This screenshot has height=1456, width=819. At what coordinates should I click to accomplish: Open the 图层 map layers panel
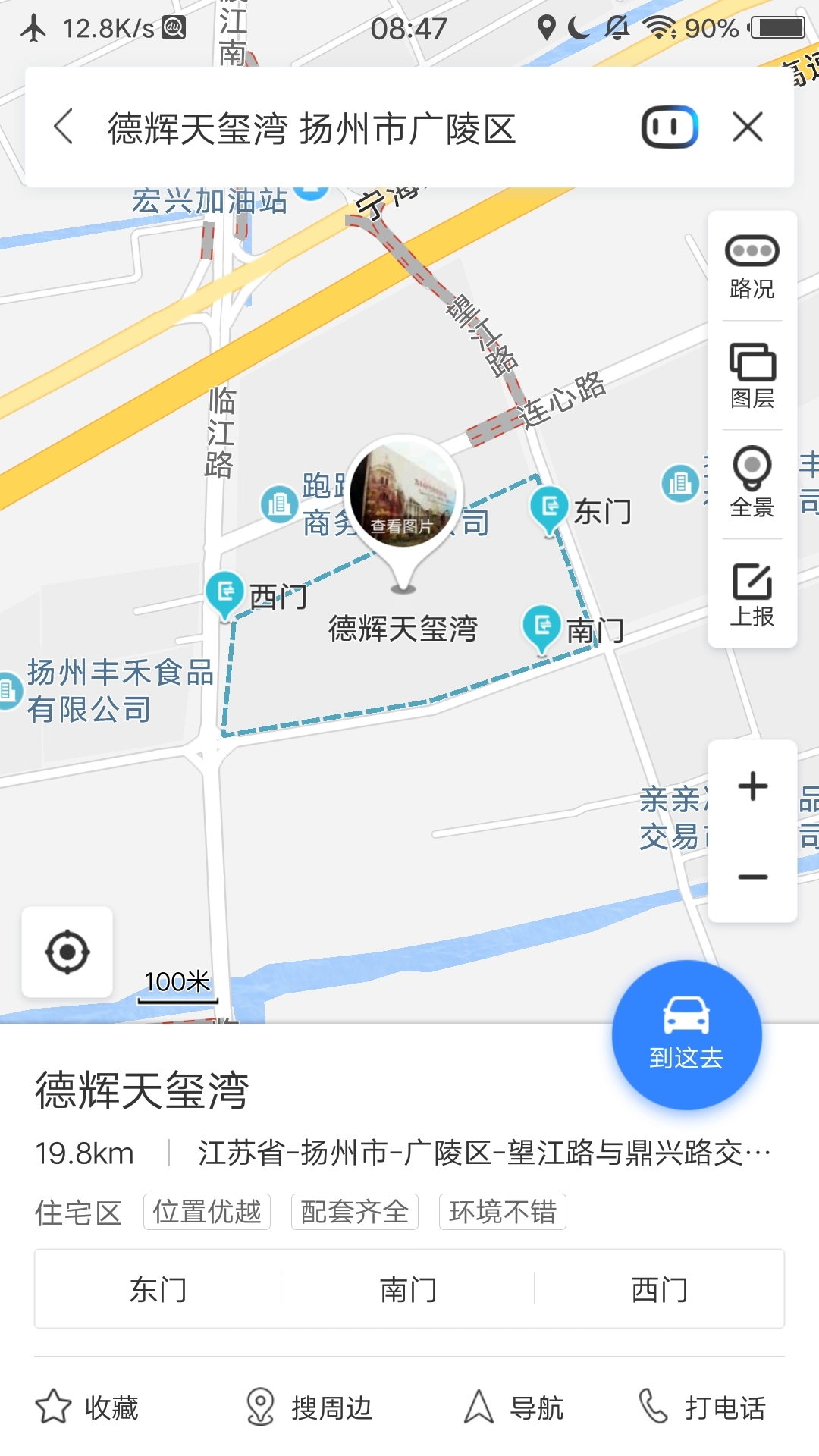pos(752,375)
